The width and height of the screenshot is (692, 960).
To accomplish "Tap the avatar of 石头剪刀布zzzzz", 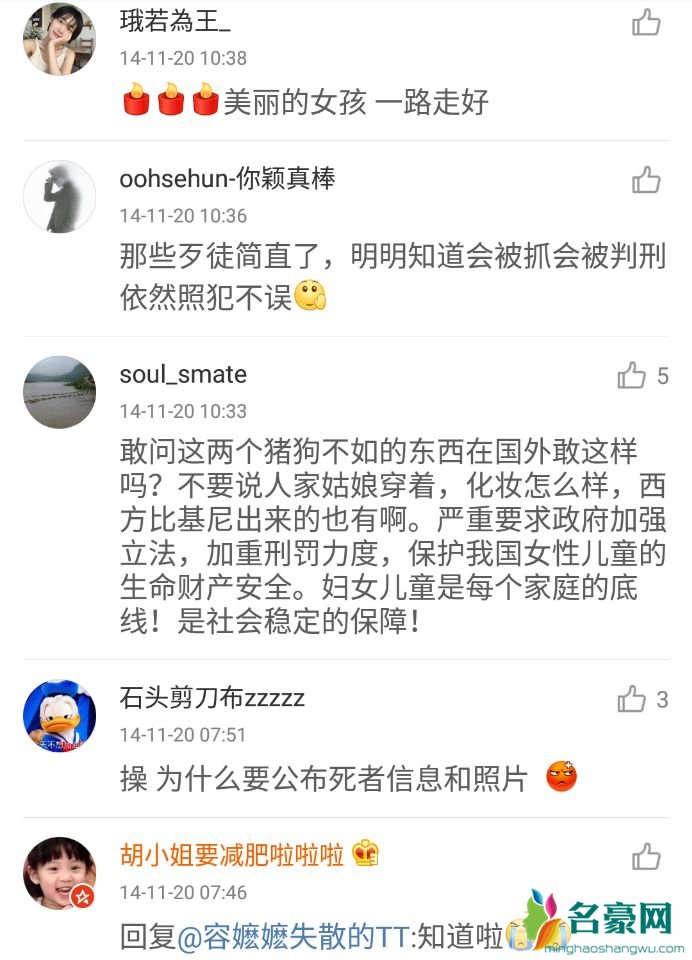I will pyautogui.click(x=59, y=715).
